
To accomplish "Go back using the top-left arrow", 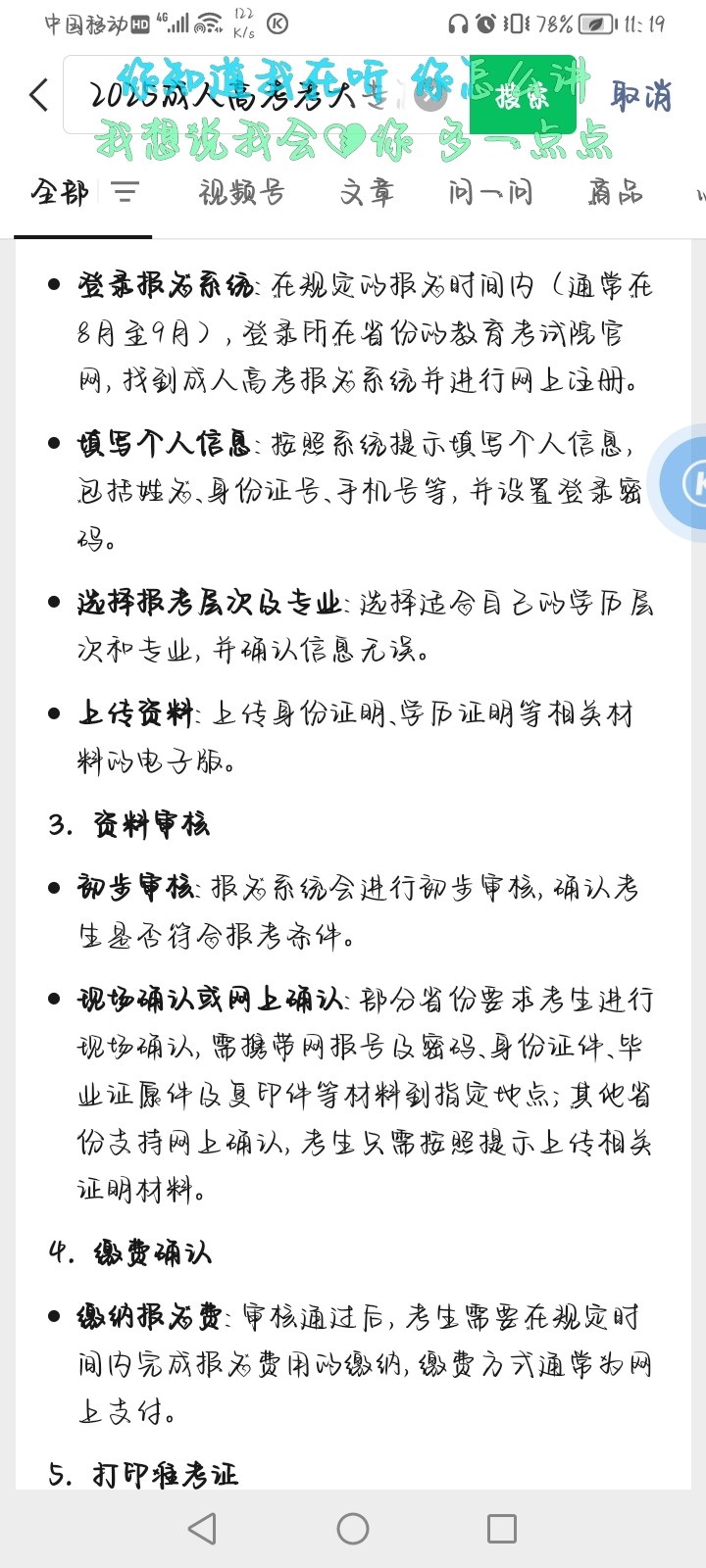I will [x=38, y=95].
